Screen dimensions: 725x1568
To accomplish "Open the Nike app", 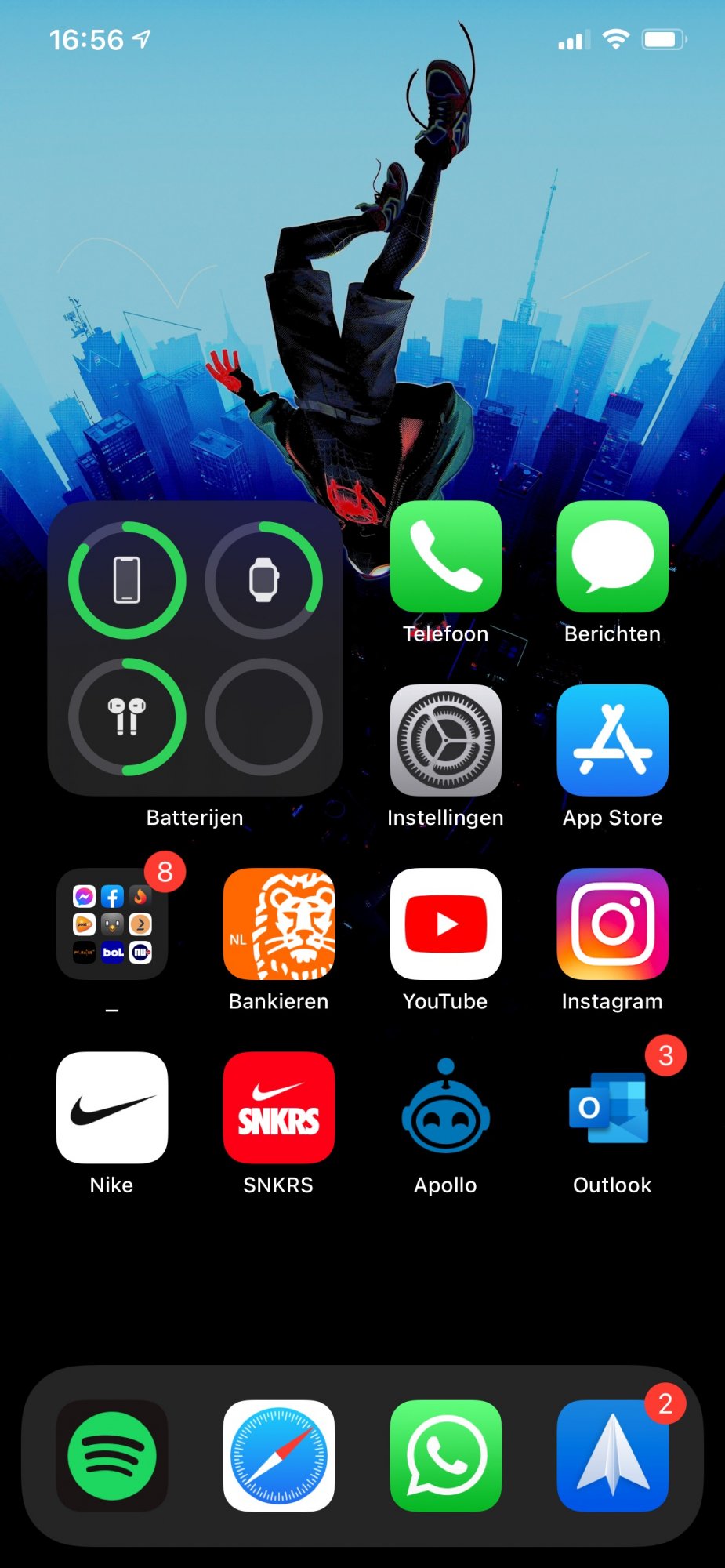I will pyautogui.click(x=112, y=1108).
